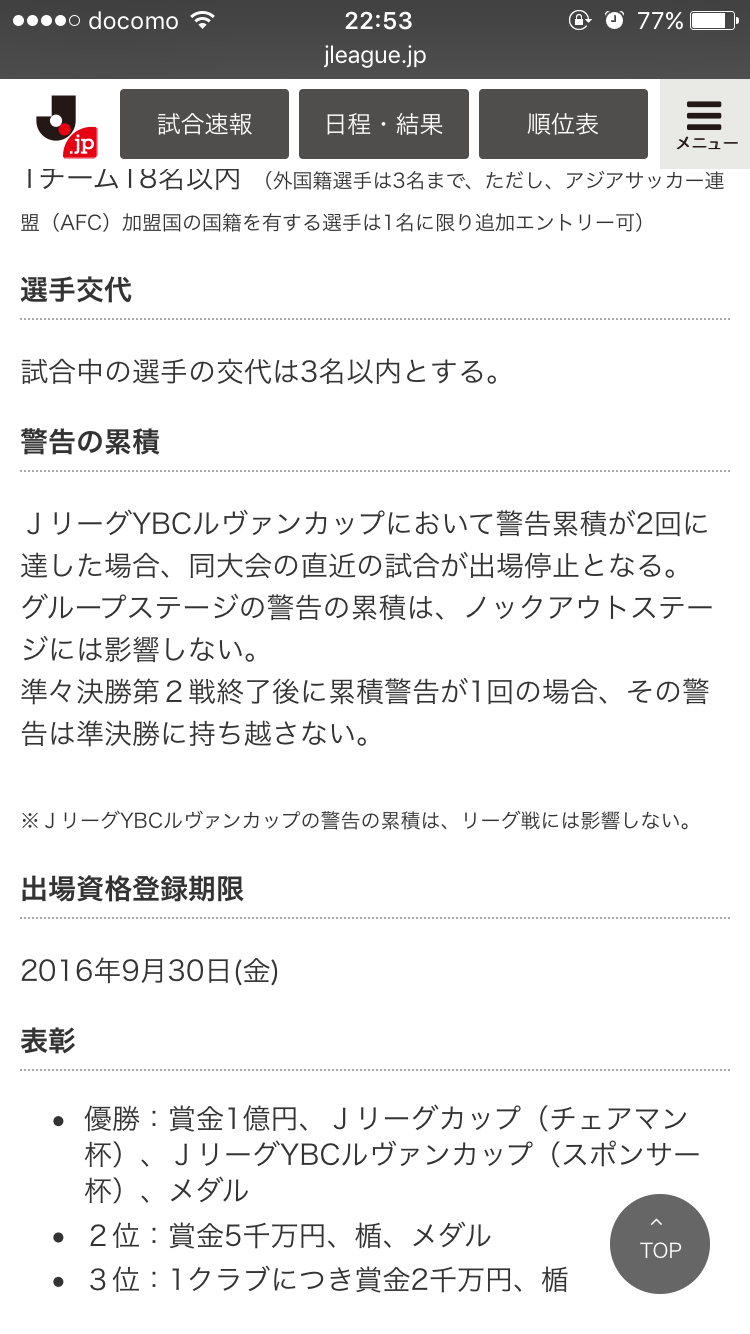750x1334 pixels.
Task: Open the メニュー hamburger menu
Action: click(706, 124)
